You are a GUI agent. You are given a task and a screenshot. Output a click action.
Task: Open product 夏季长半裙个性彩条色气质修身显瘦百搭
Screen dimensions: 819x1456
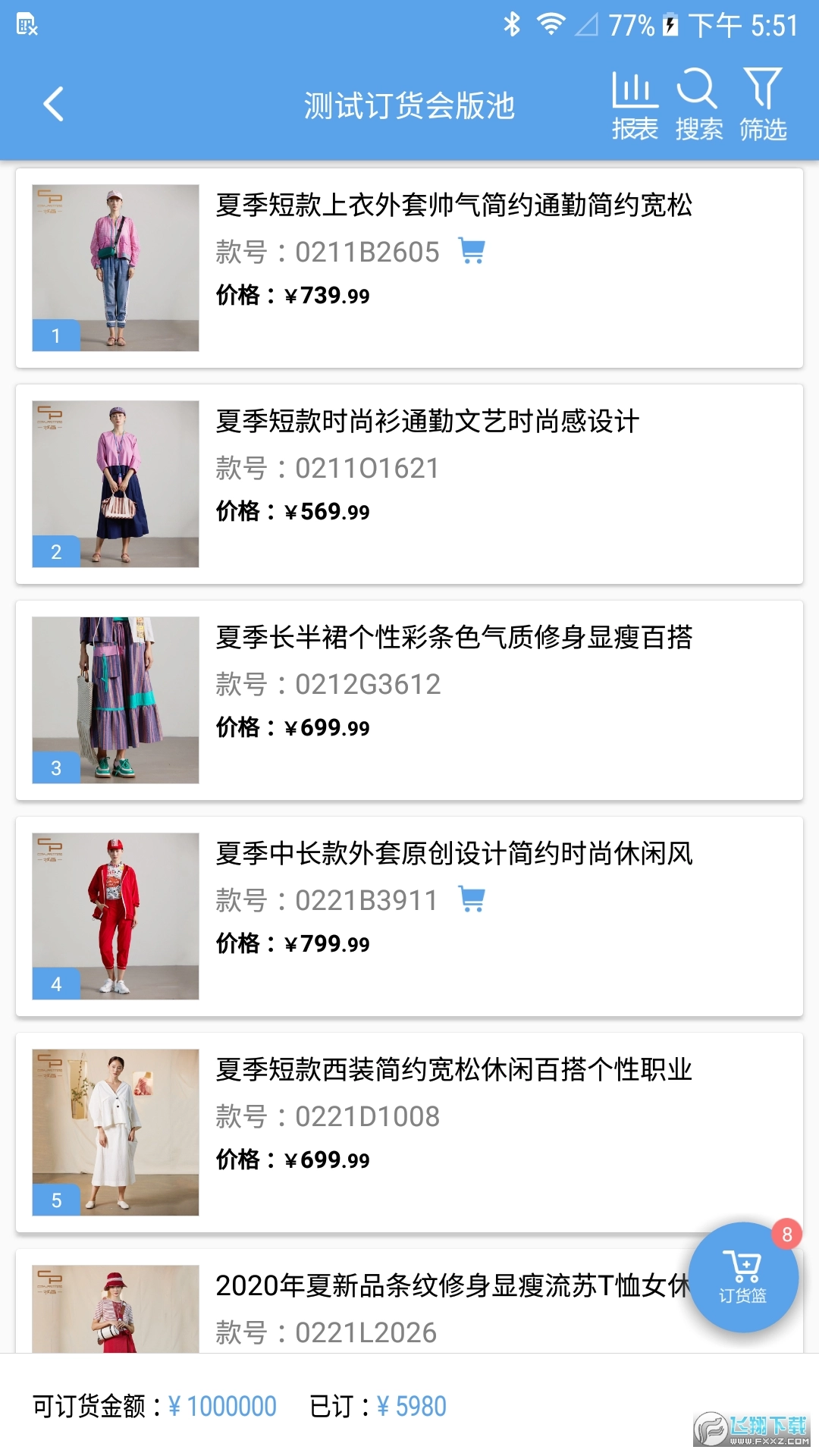[455, 640]
